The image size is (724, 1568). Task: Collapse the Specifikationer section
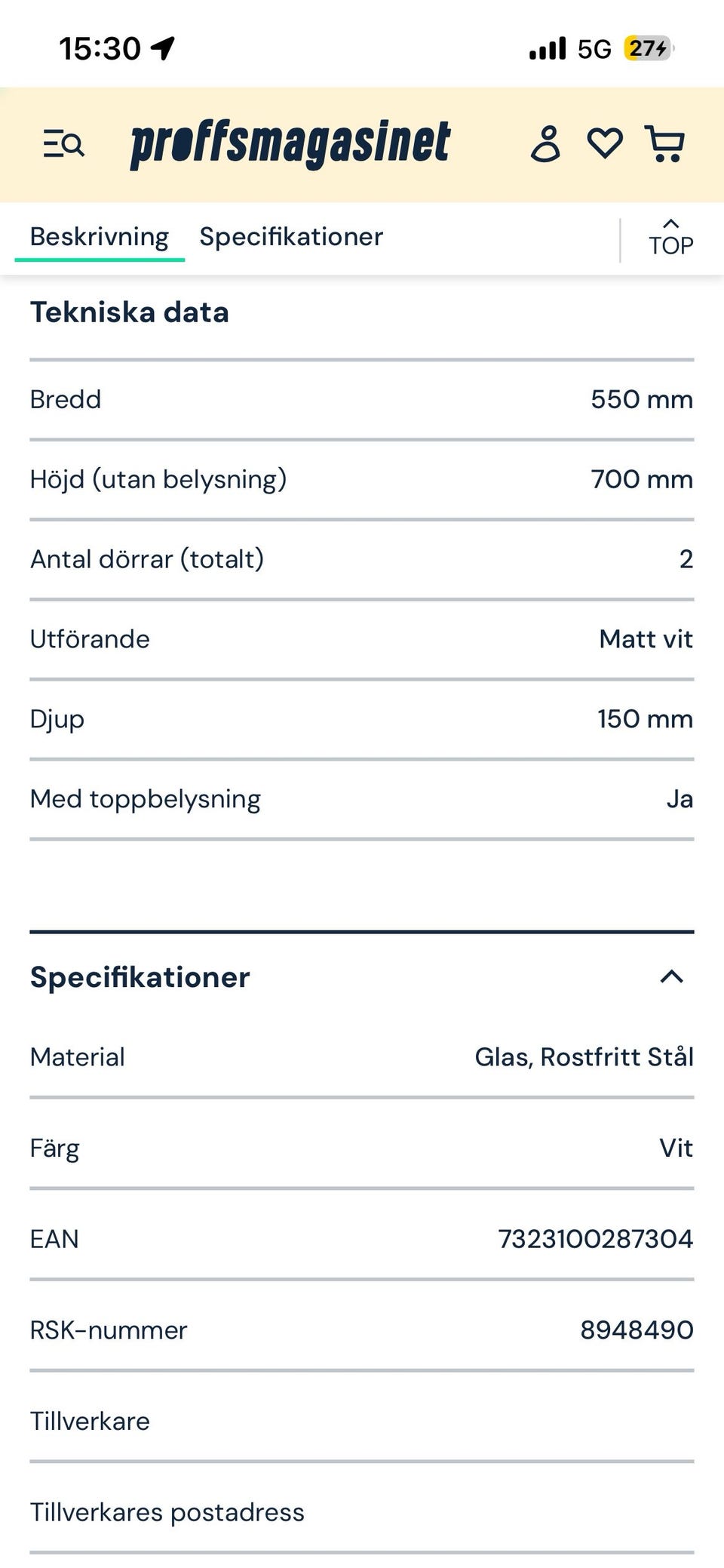[671, 977]
